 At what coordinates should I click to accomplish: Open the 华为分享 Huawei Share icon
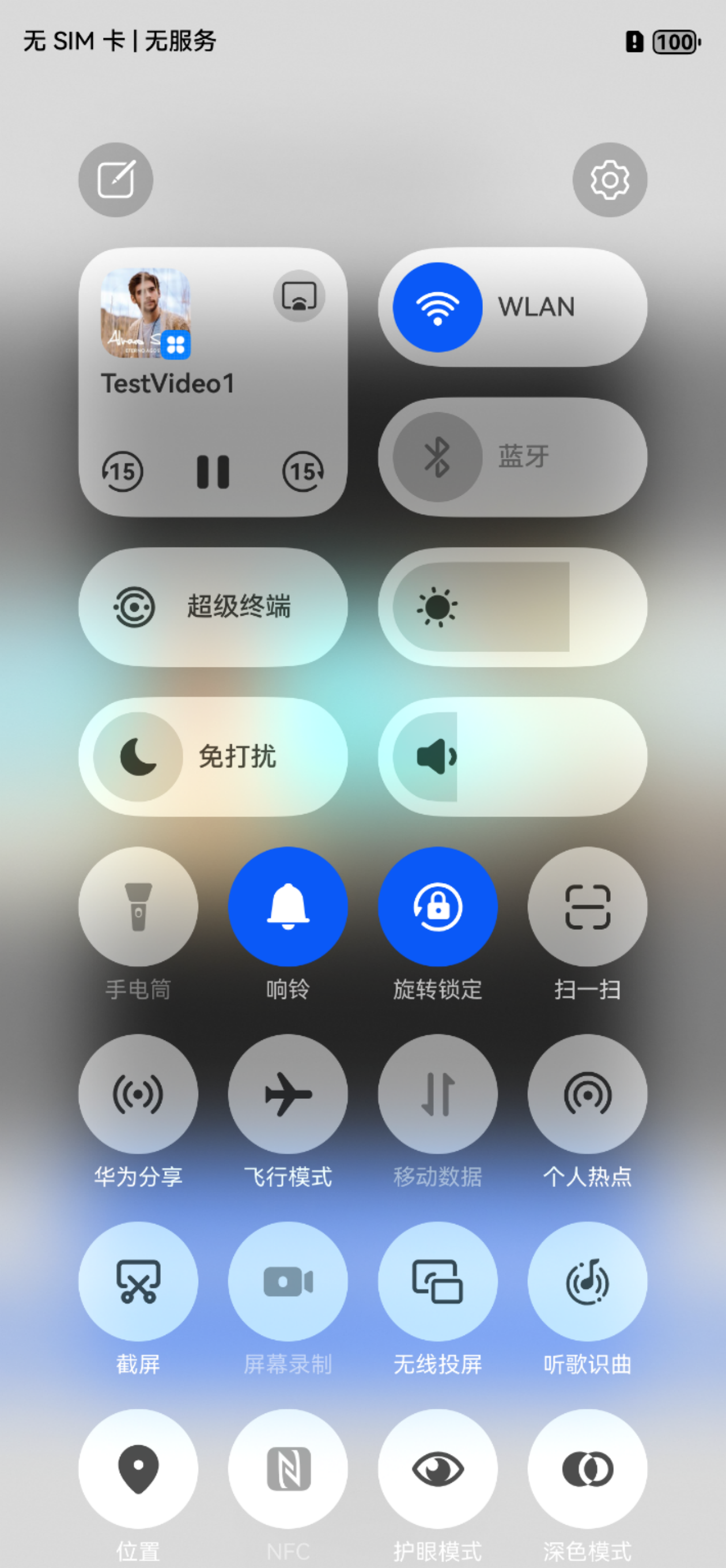138,1093
